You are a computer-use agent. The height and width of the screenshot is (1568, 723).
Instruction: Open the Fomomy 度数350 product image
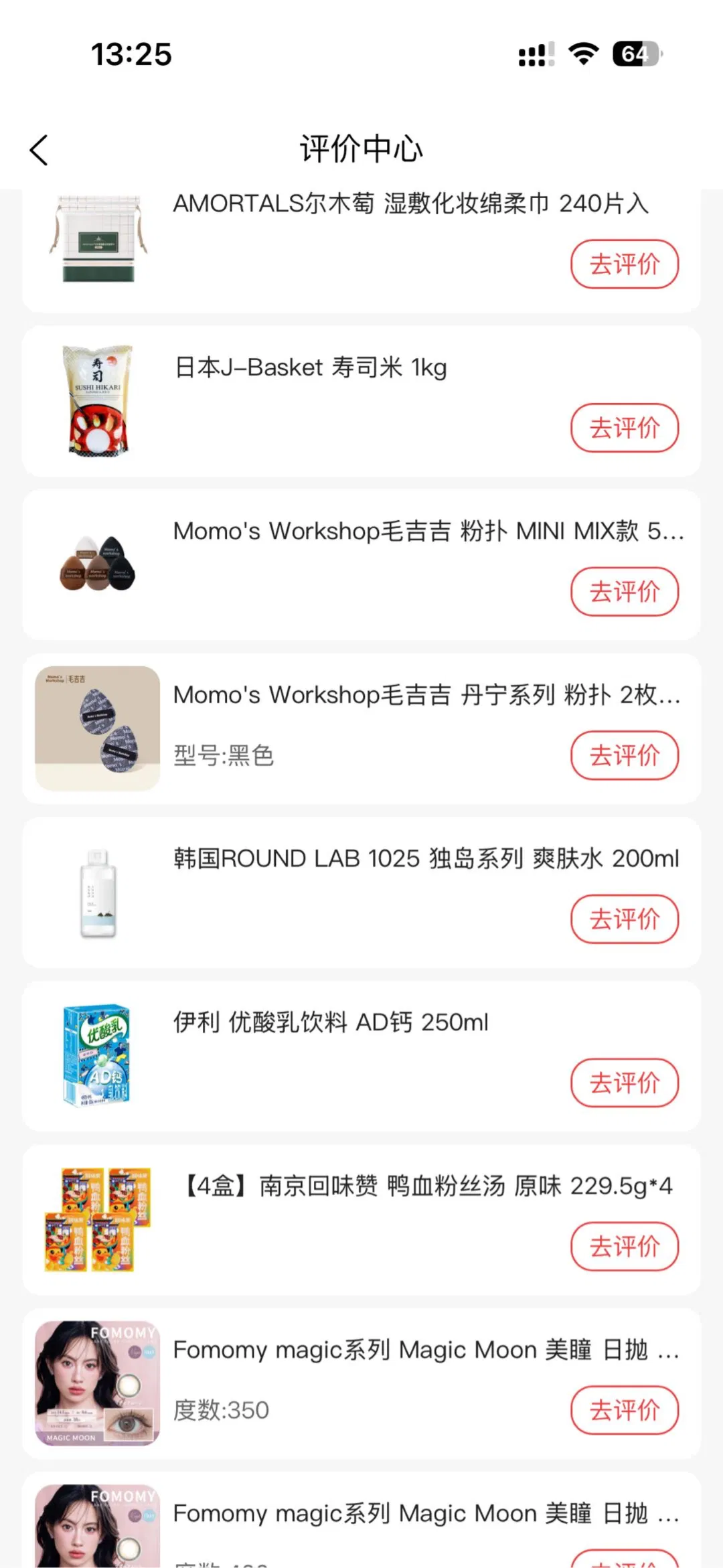98,1383
